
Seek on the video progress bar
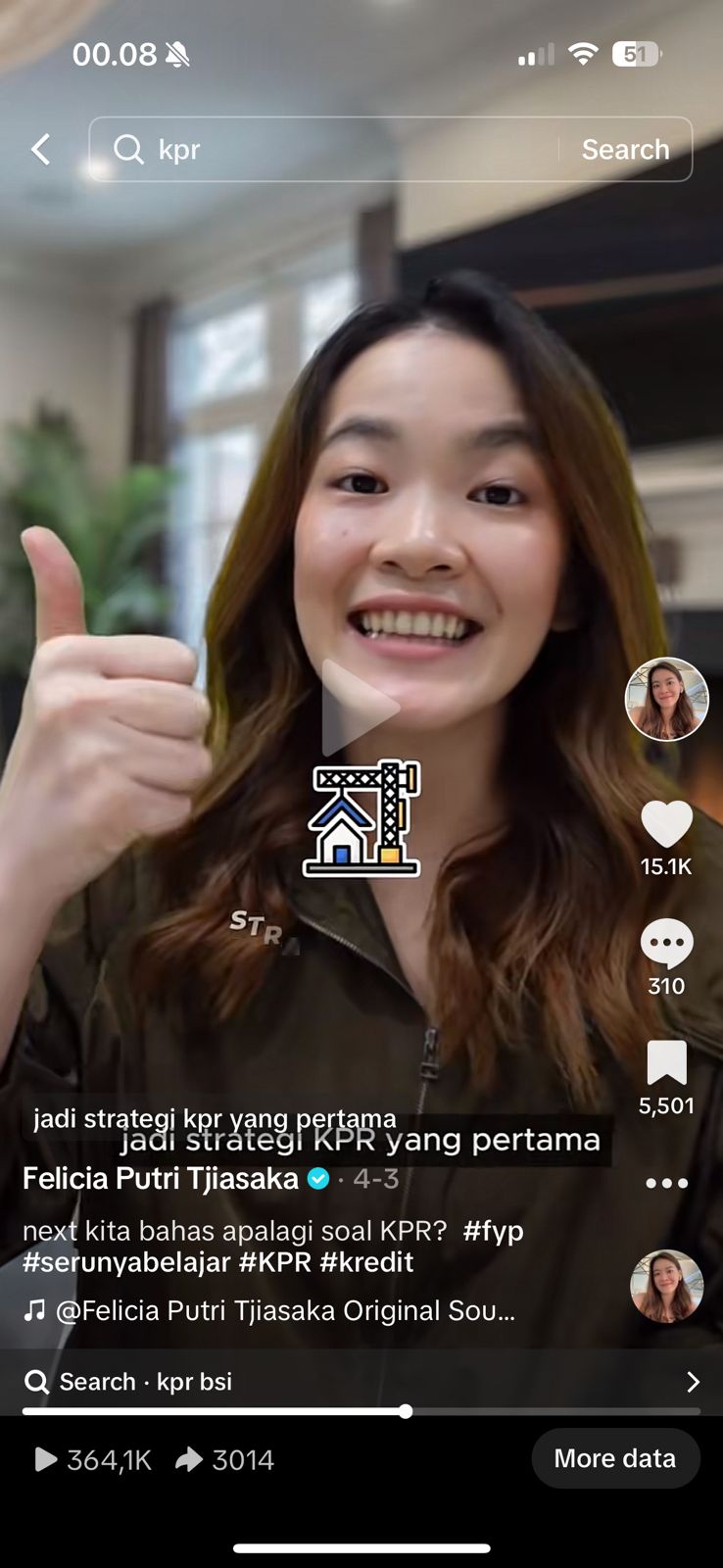[406, 1412]
